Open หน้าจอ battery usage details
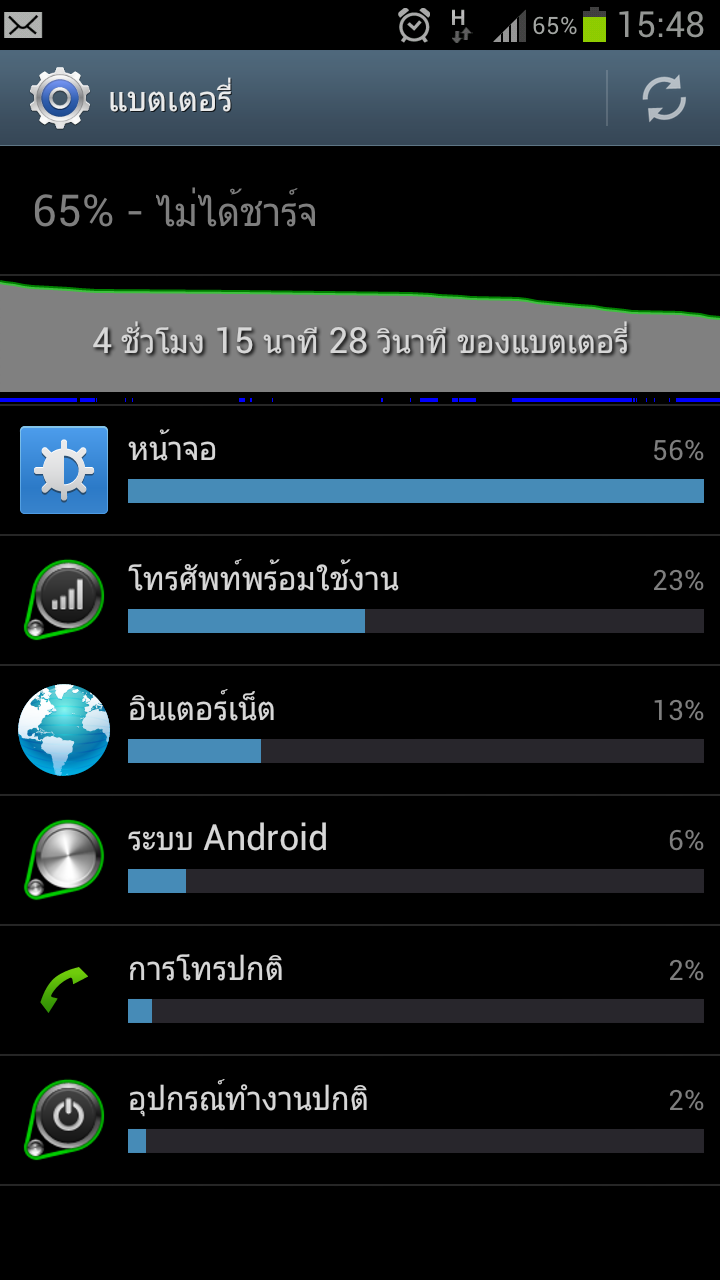The height and width of the screenshot is (1280, 720). (360, 471)
